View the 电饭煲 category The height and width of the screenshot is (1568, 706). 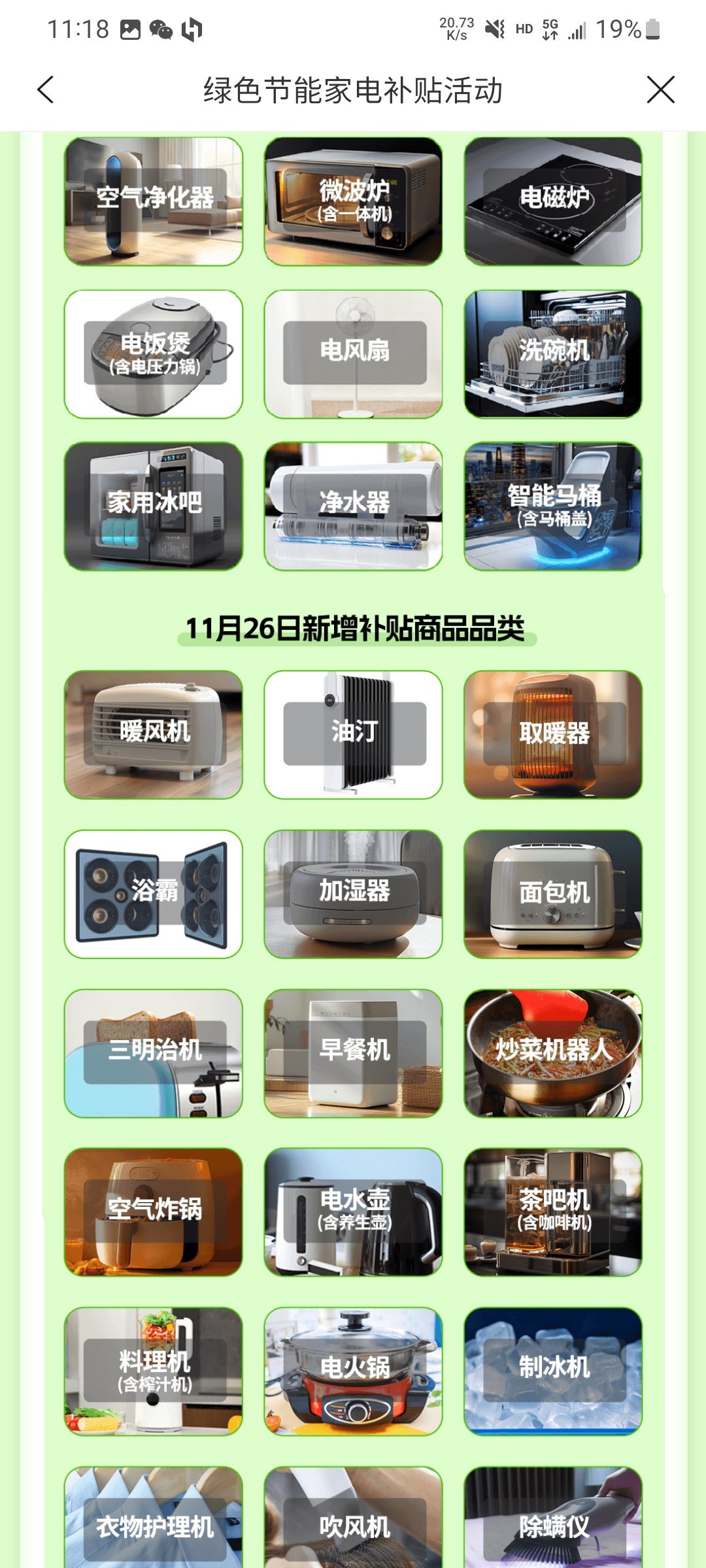click(x=154, y=354)
